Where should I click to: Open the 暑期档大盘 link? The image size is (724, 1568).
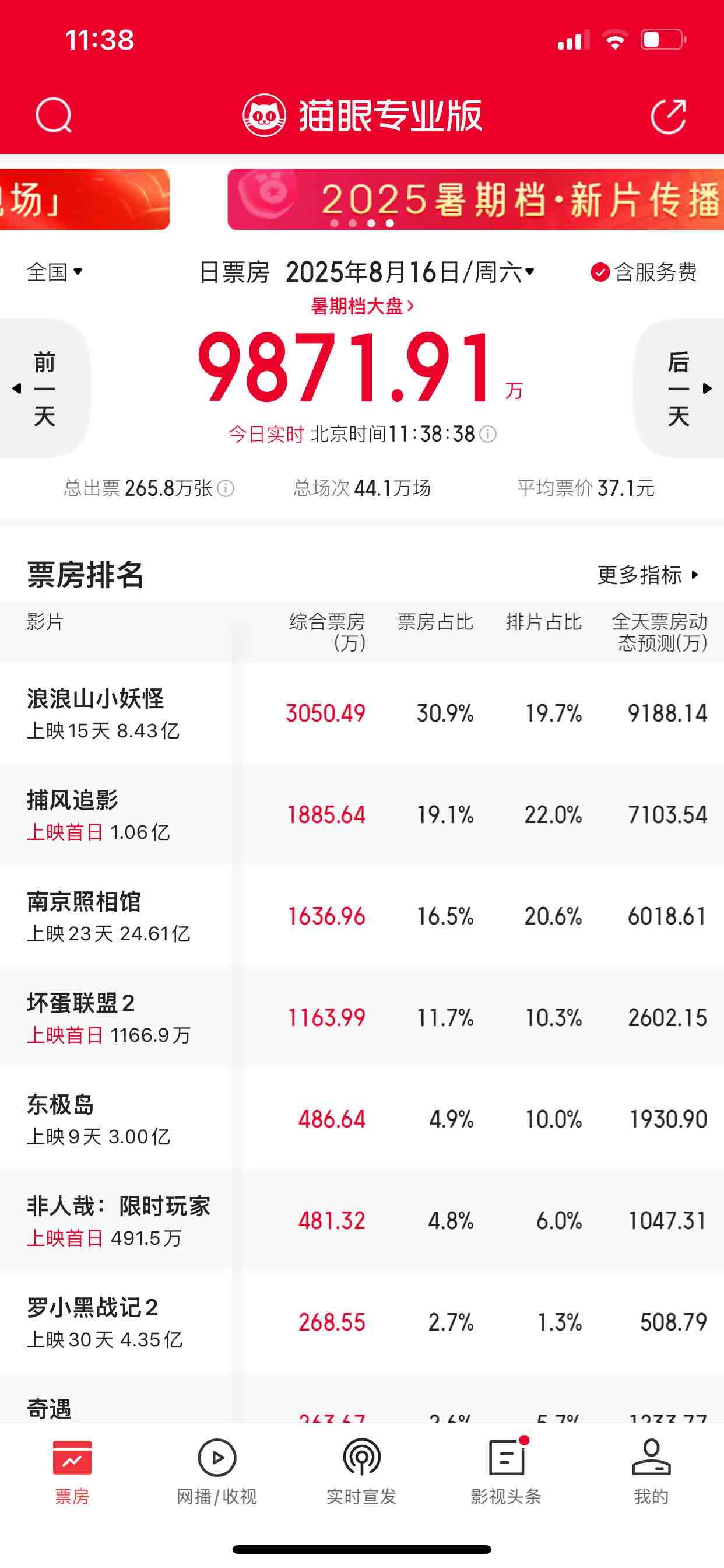coord(362,306)
